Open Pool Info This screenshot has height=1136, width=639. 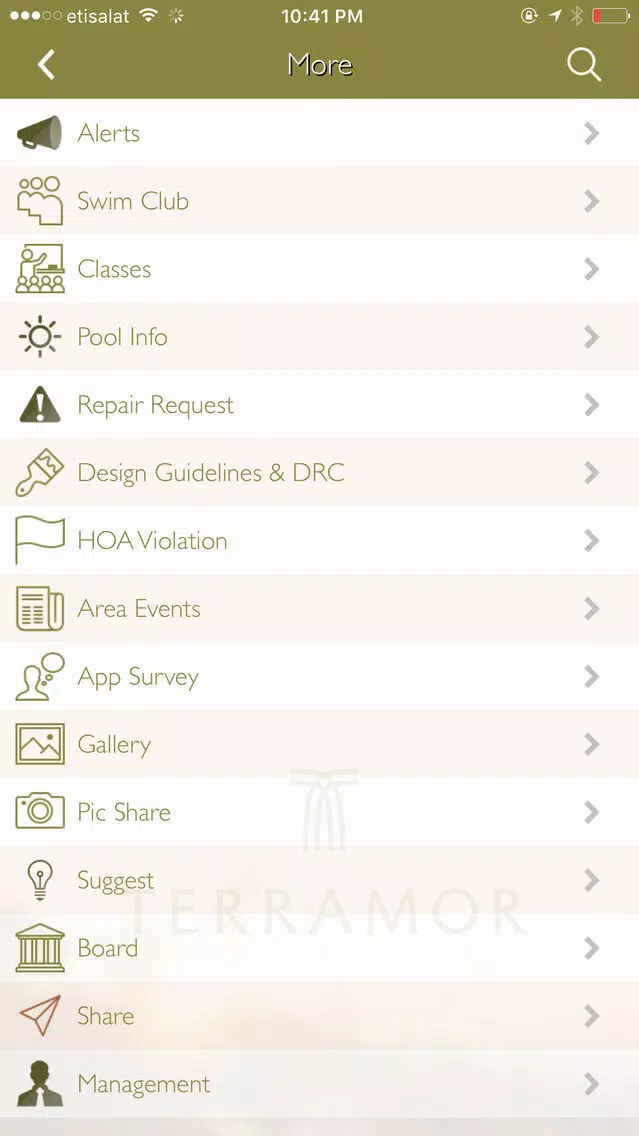click(319, 337)
